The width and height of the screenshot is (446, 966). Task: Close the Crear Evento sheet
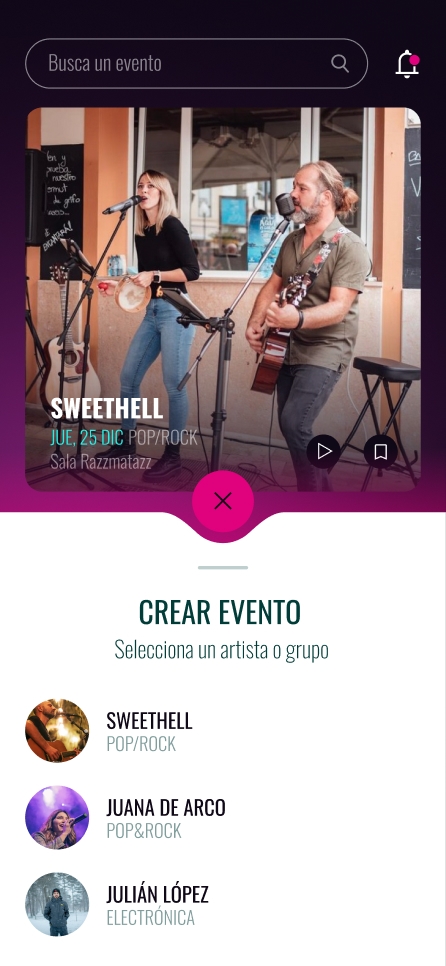223,501
